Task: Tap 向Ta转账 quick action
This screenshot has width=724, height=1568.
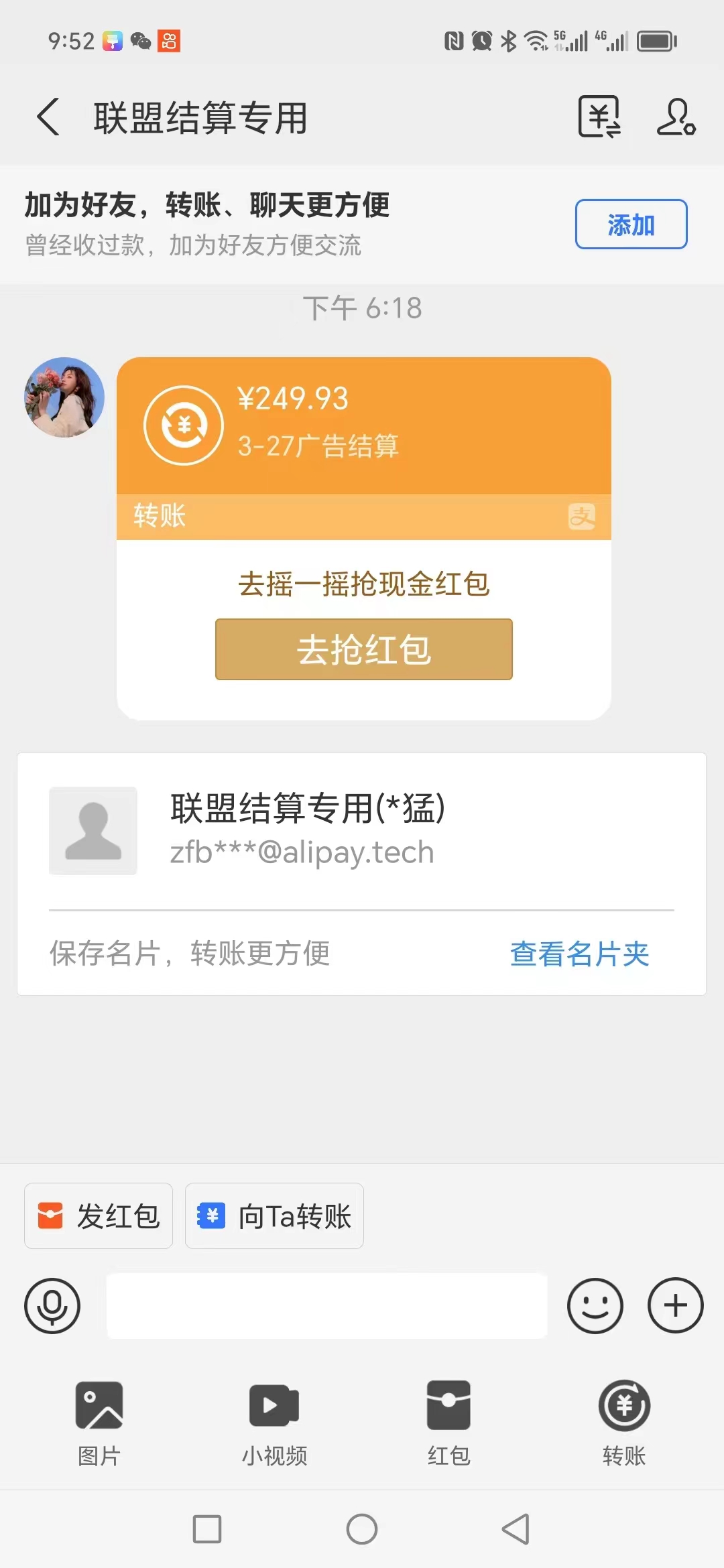Action: pyautogui.click(x=274, y=1216)
